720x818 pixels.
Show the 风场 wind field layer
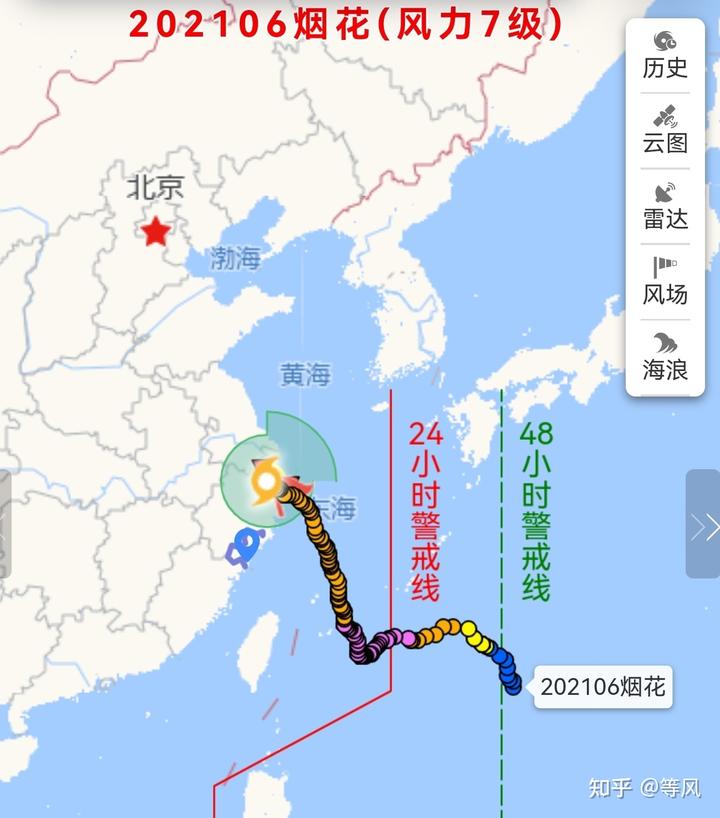pos(665,281)
